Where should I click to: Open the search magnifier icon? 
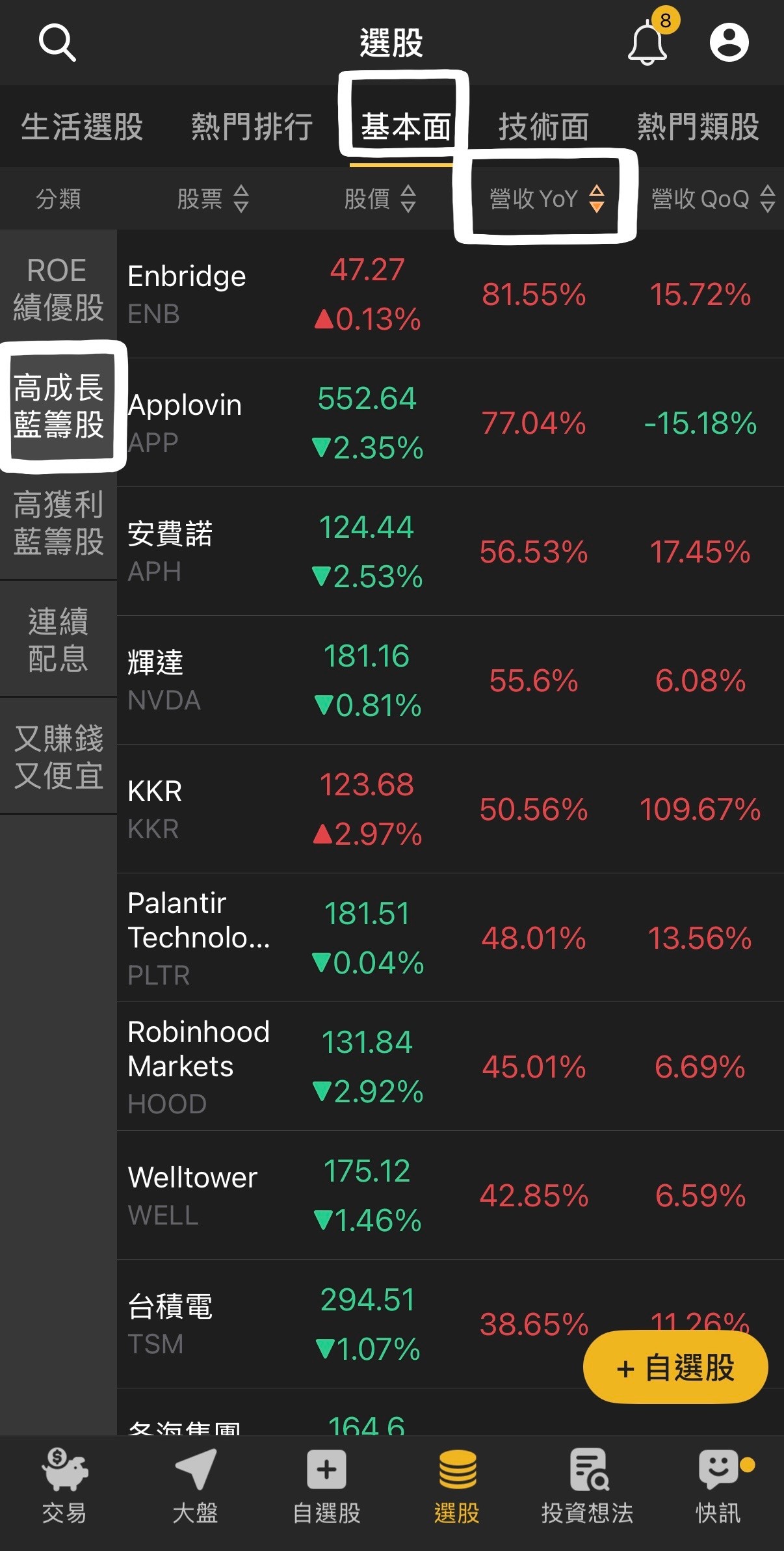coord(58,43)
